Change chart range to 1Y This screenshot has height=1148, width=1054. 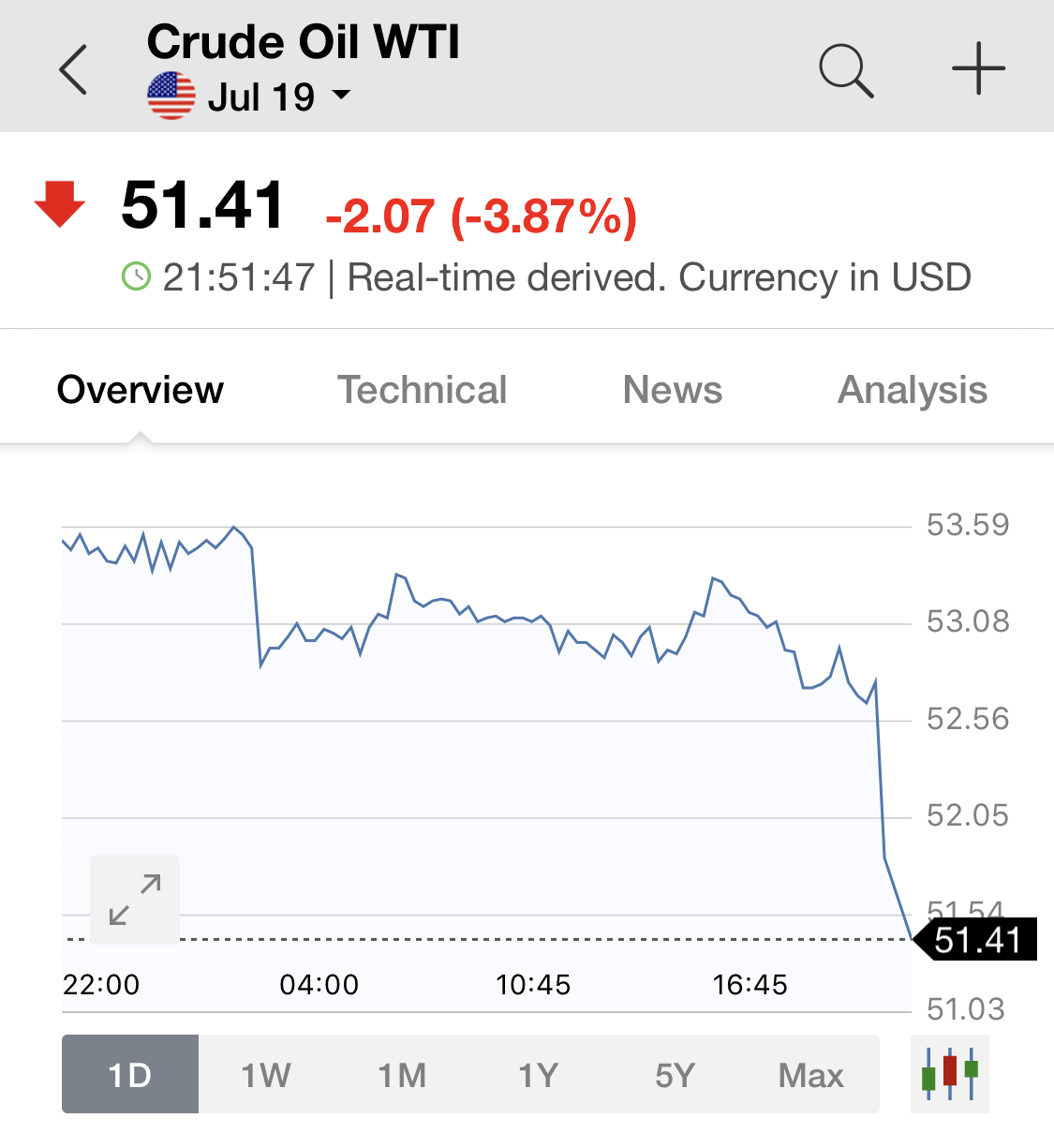(539, 1075)
